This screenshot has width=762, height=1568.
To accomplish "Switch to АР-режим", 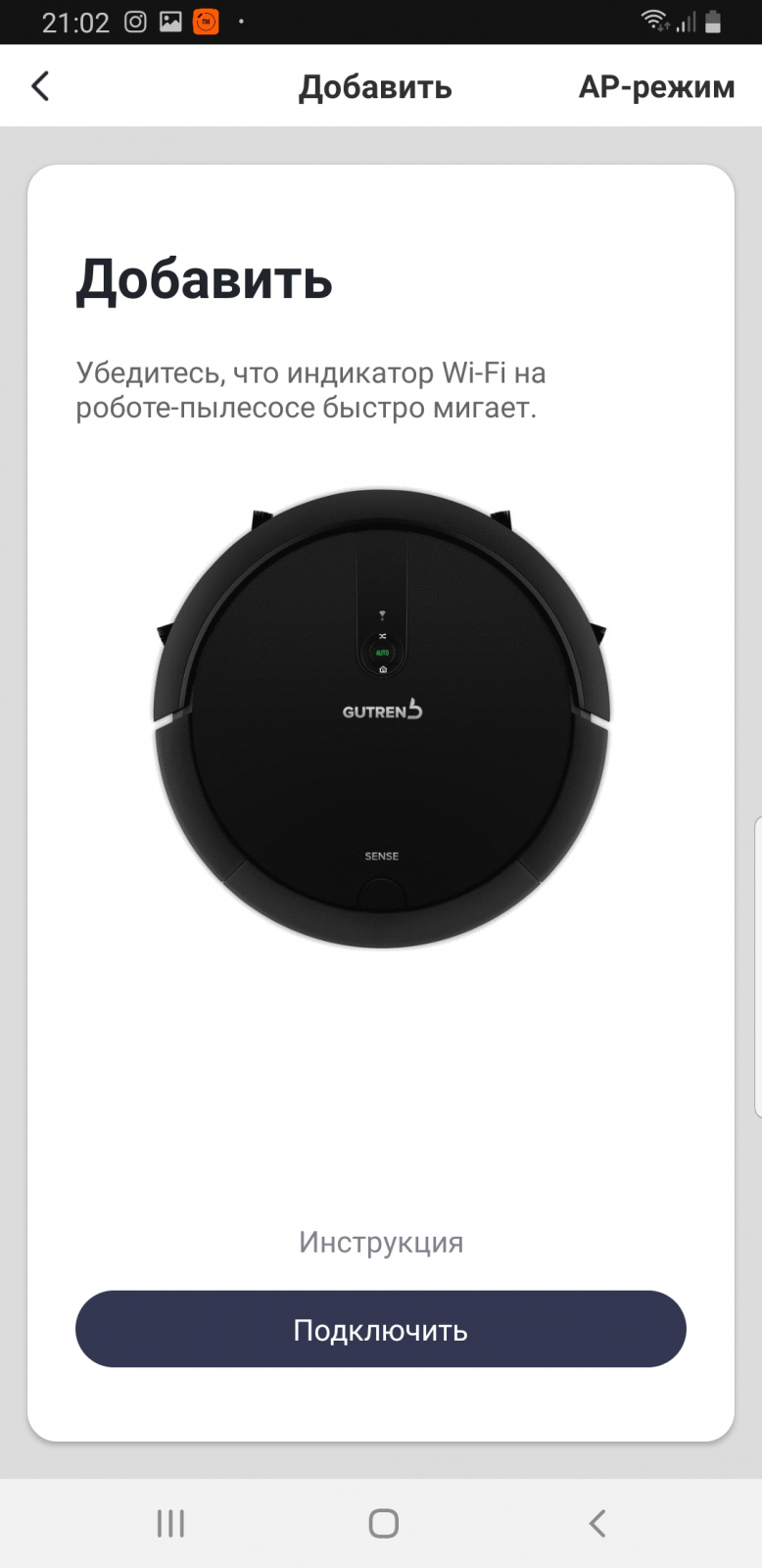I will point(656,87).
